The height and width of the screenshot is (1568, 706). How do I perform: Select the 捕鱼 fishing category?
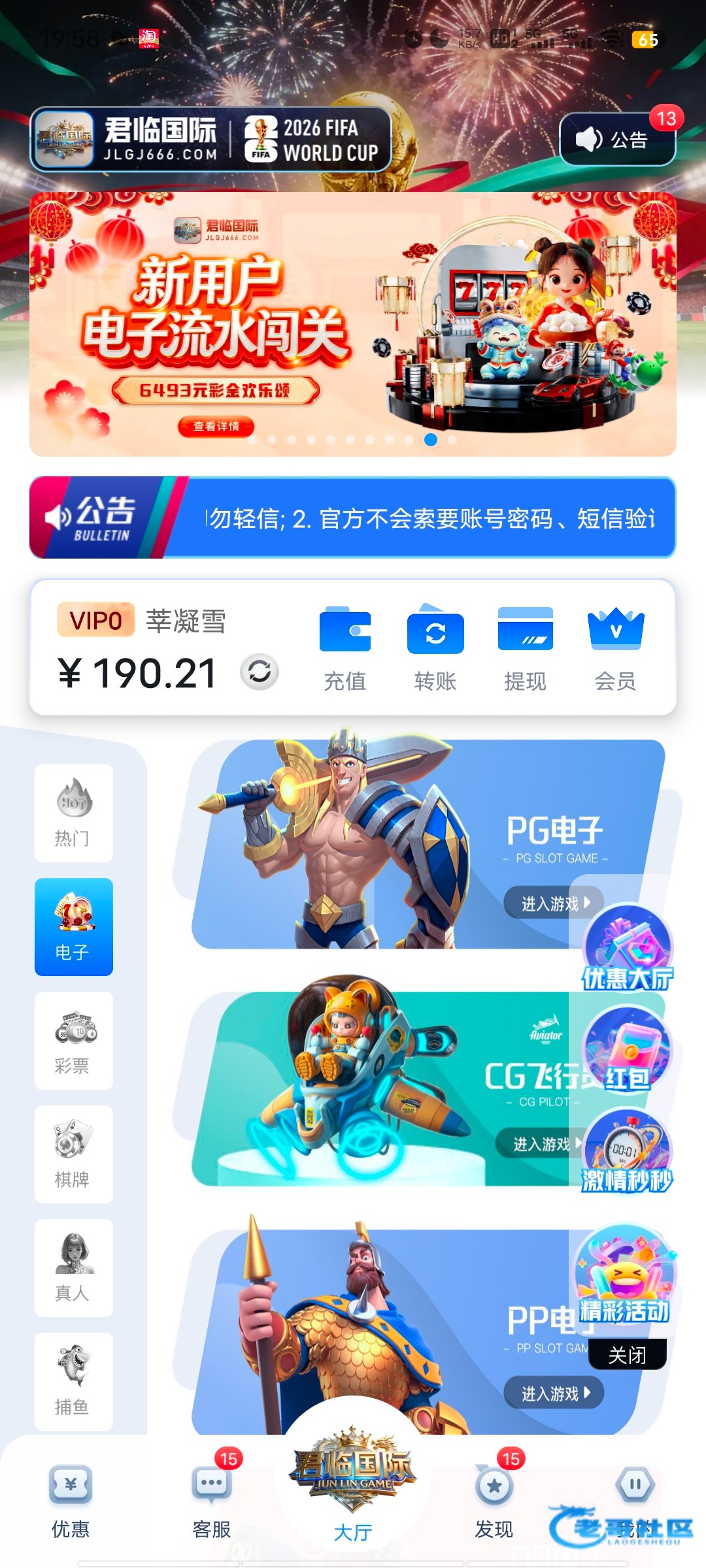pyautogui.click(x=73, y=1381)
